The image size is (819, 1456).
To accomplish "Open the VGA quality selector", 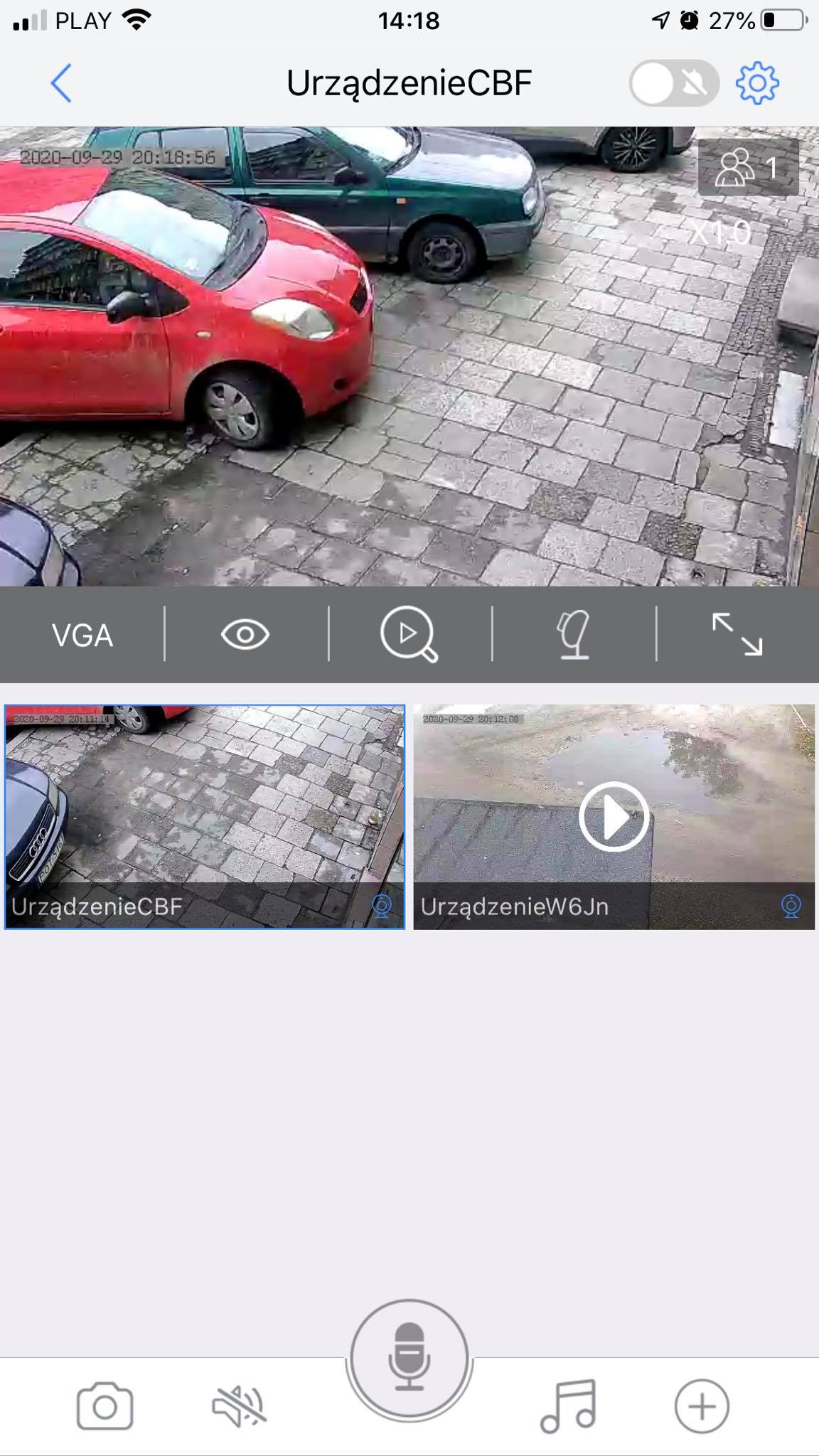I will point(83,635).
